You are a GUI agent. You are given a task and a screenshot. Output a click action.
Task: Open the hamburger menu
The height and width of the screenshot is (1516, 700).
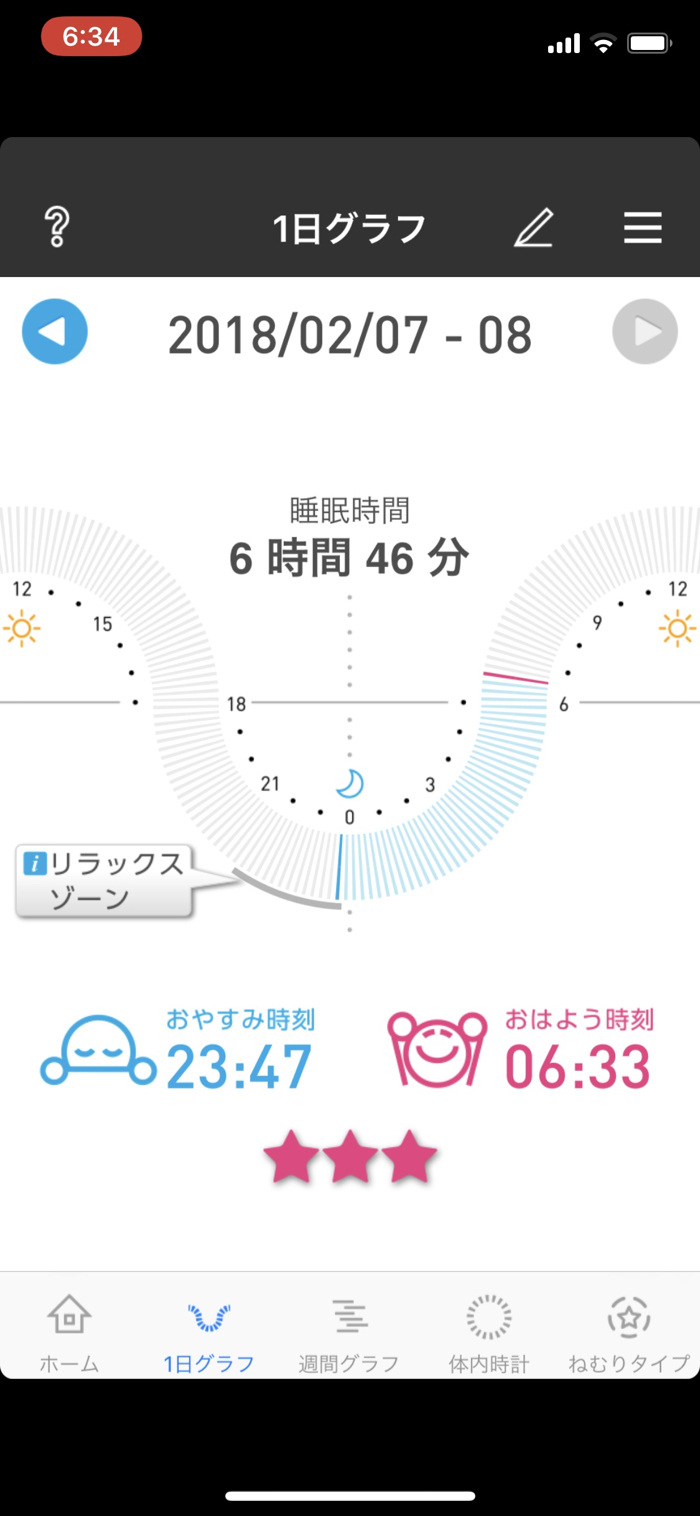[x=643, y=228]
